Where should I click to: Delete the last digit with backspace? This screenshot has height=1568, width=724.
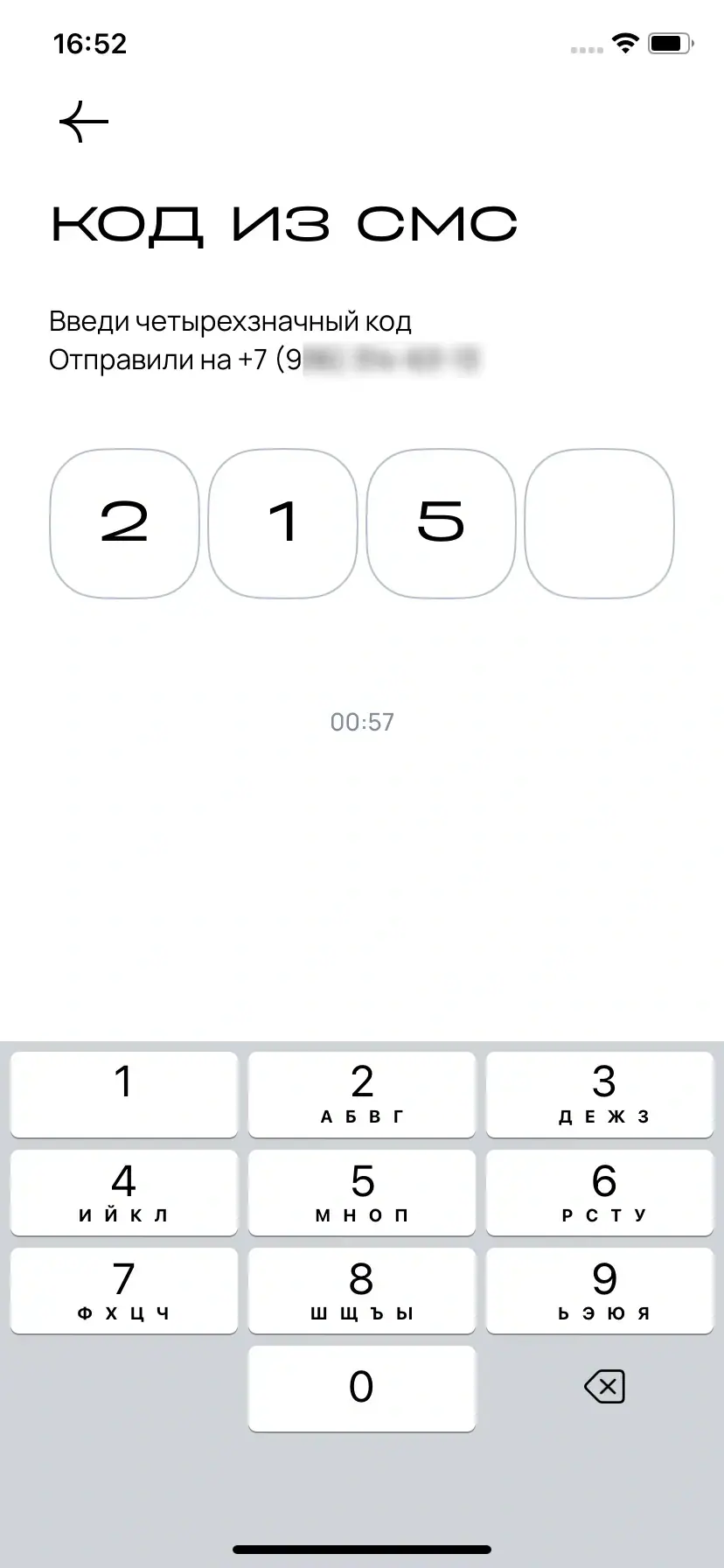point(603,1387)
